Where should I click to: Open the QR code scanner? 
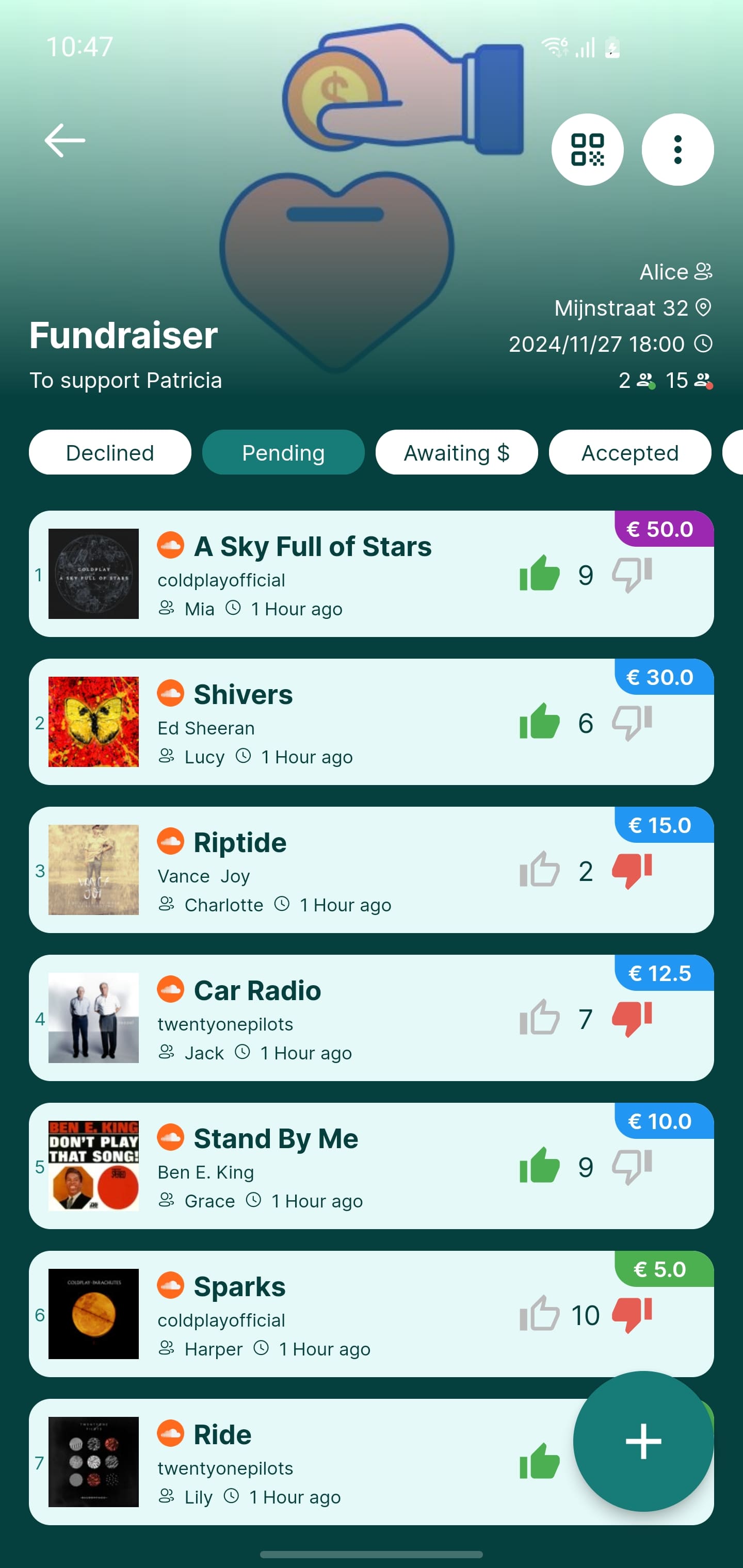pyautogui.click(x=587, y=149)
